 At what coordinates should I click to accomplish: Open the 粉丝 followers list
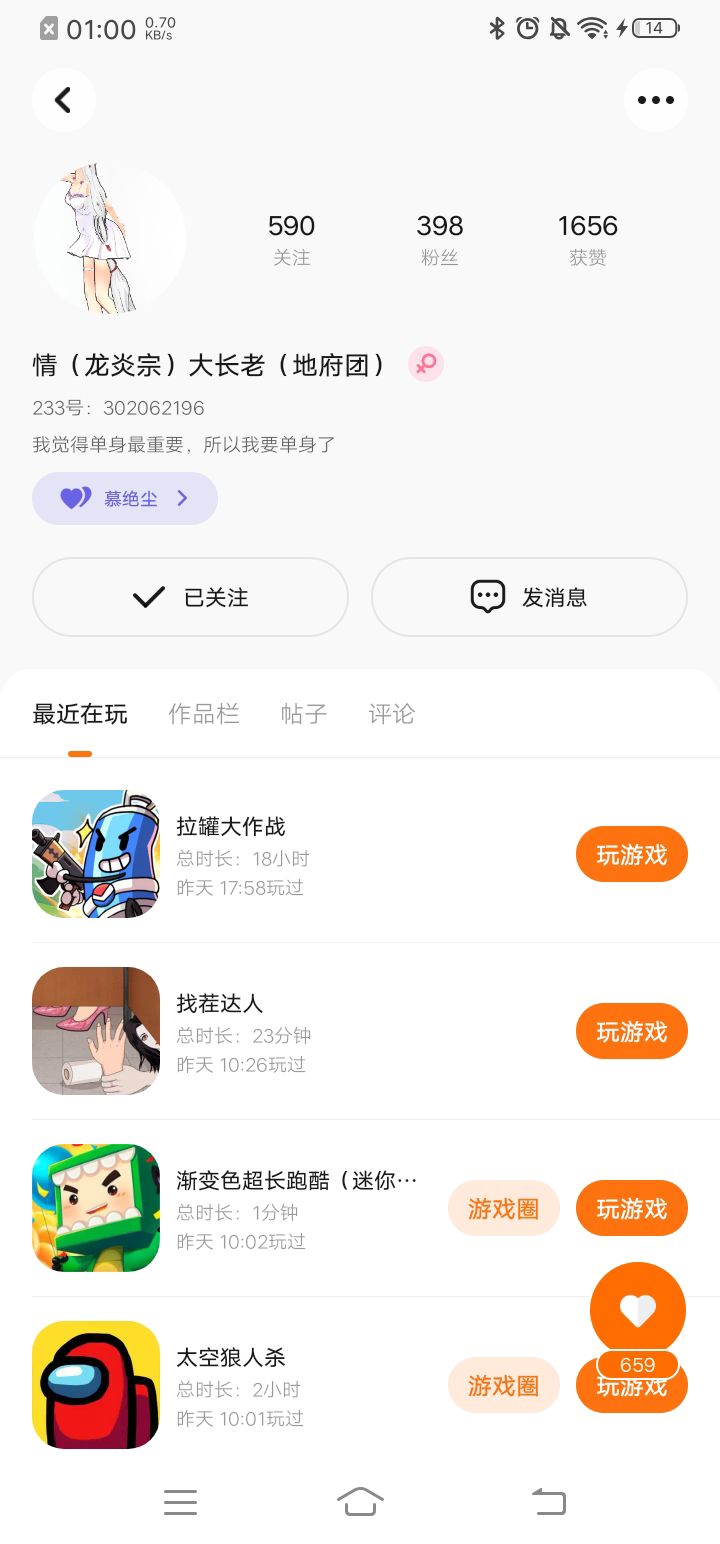tap(440, 240)
